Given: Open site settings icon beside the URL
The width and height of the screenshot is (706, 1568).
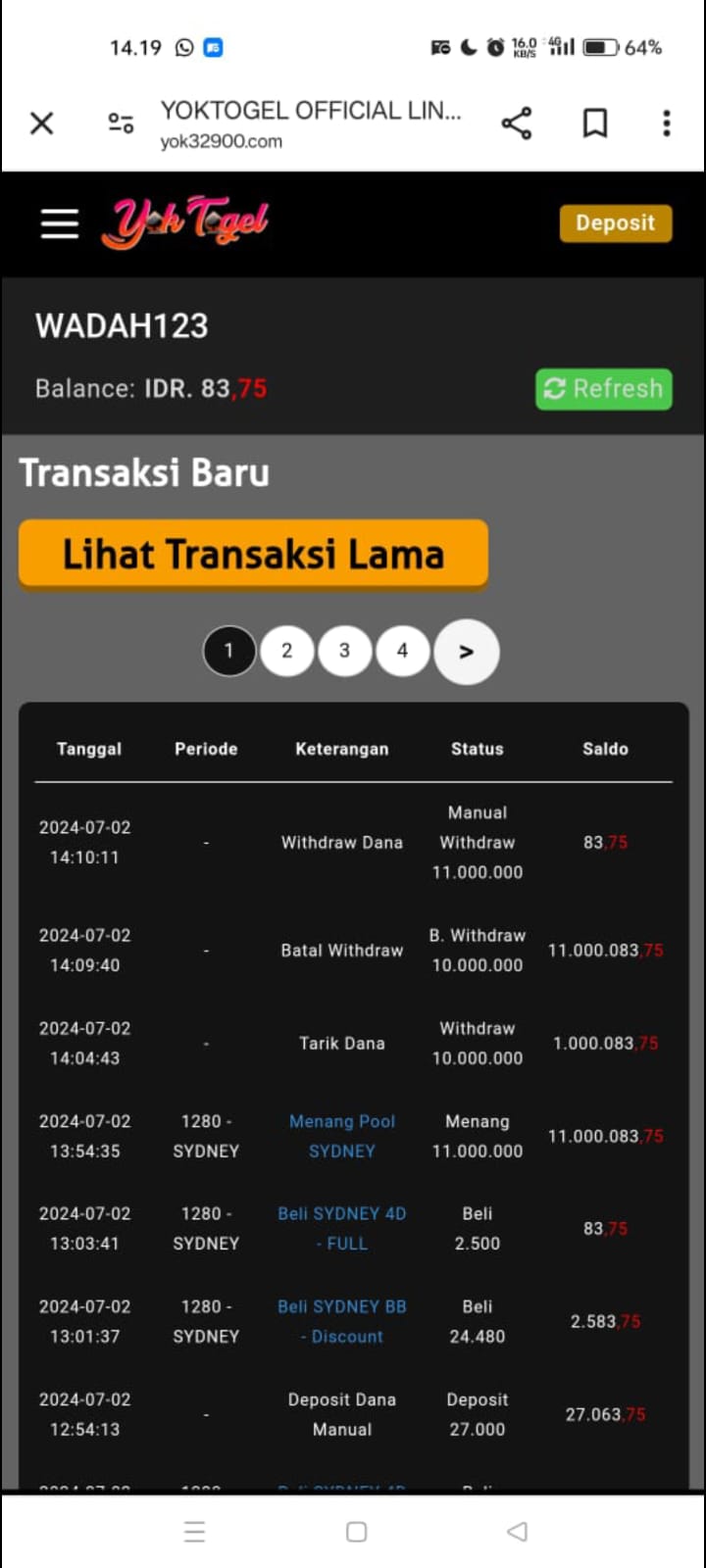Looking at the screenshot, I should (x=121, y=123).
